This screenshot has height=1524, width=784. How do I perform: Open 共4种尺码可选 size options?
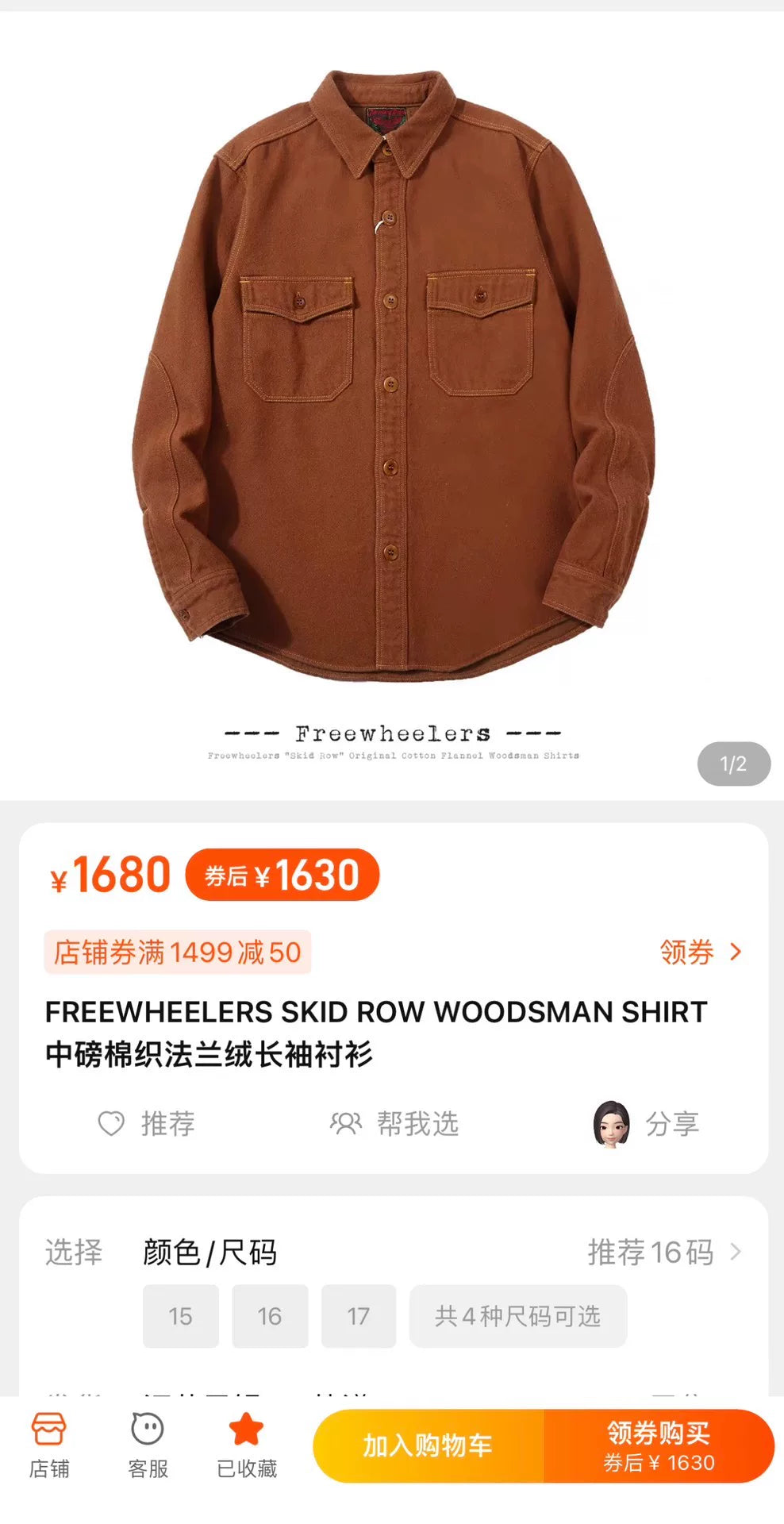point(517,1316)
